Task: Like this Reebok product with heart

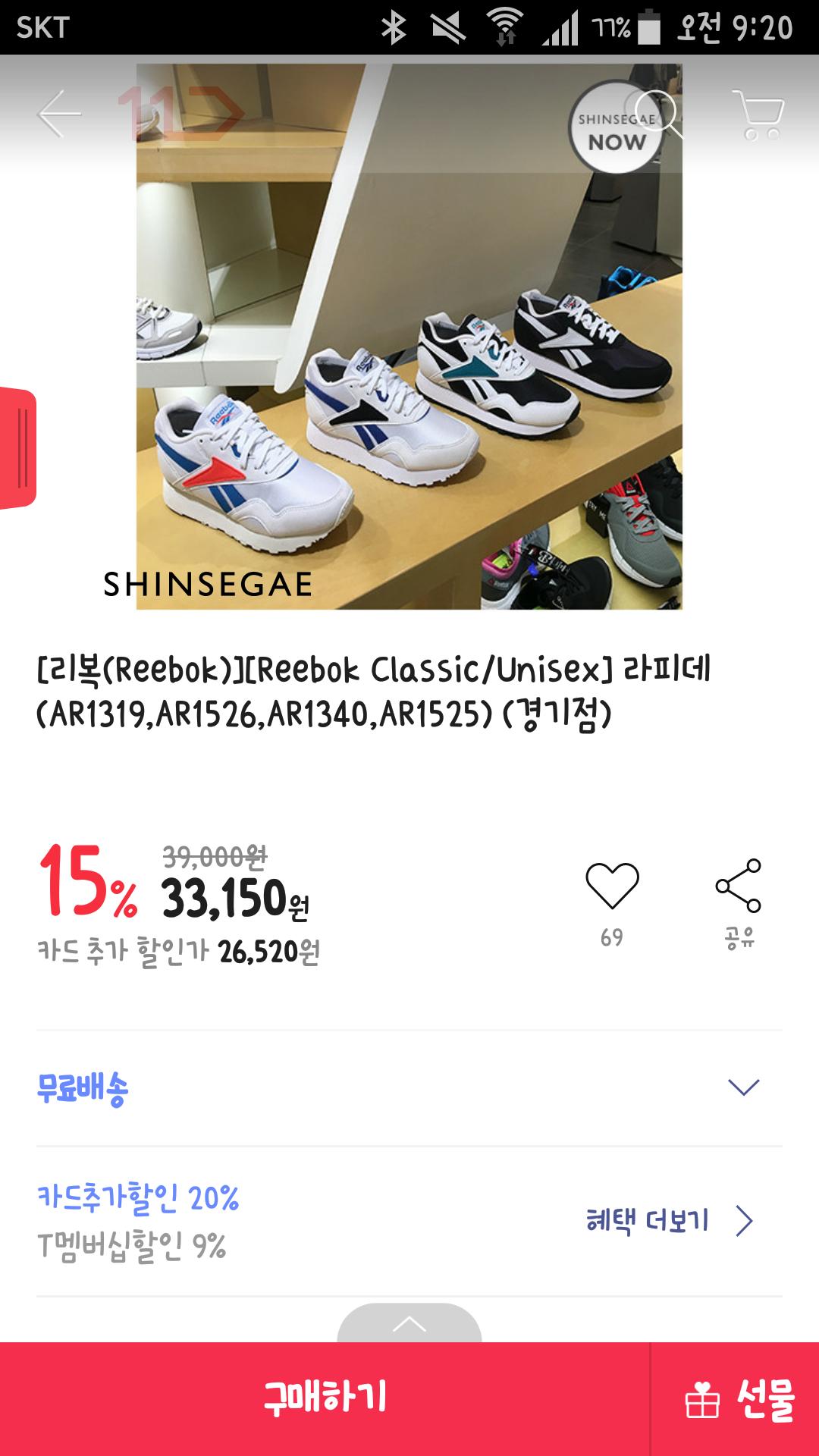Action: point(612,886)
